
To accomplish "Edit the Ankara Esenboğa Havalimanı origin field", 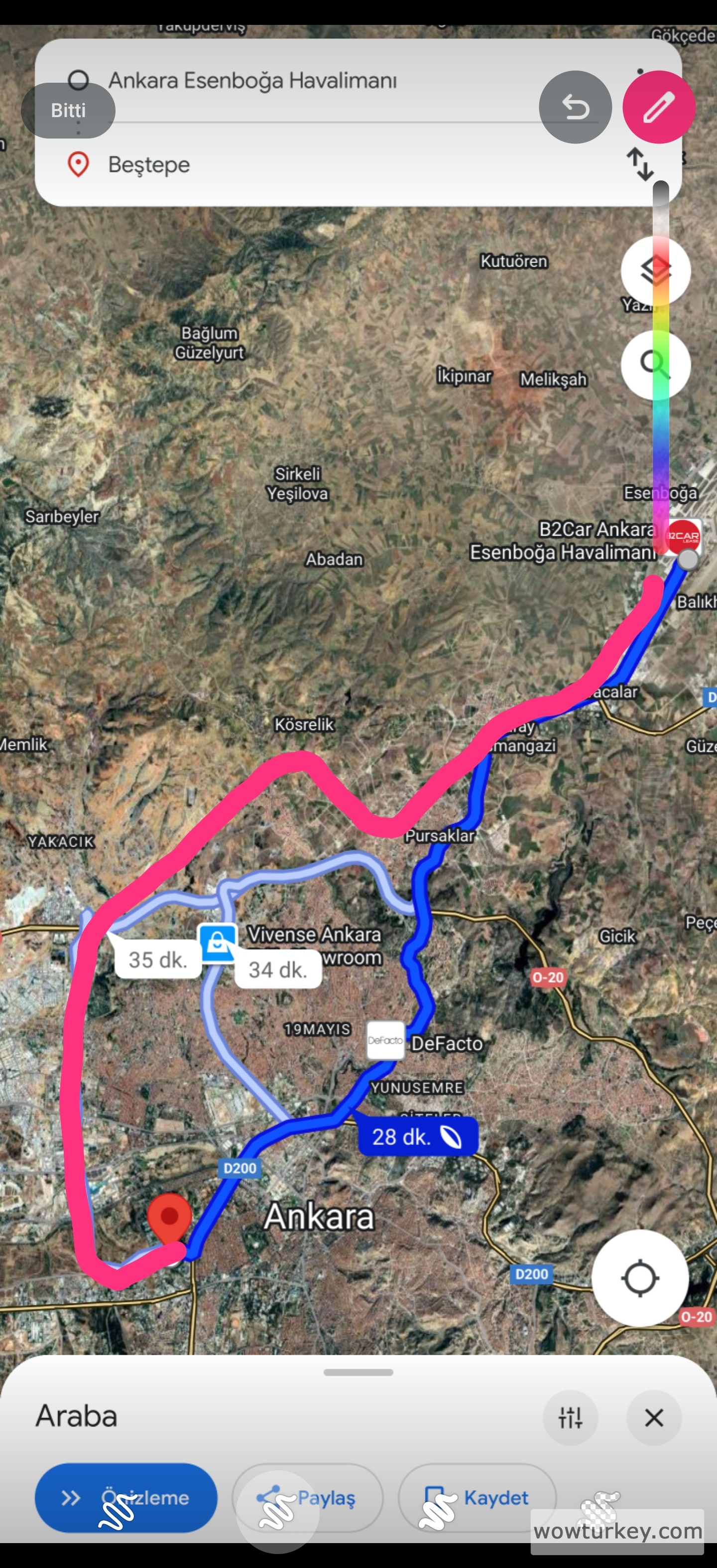I will tap(252, 80).
